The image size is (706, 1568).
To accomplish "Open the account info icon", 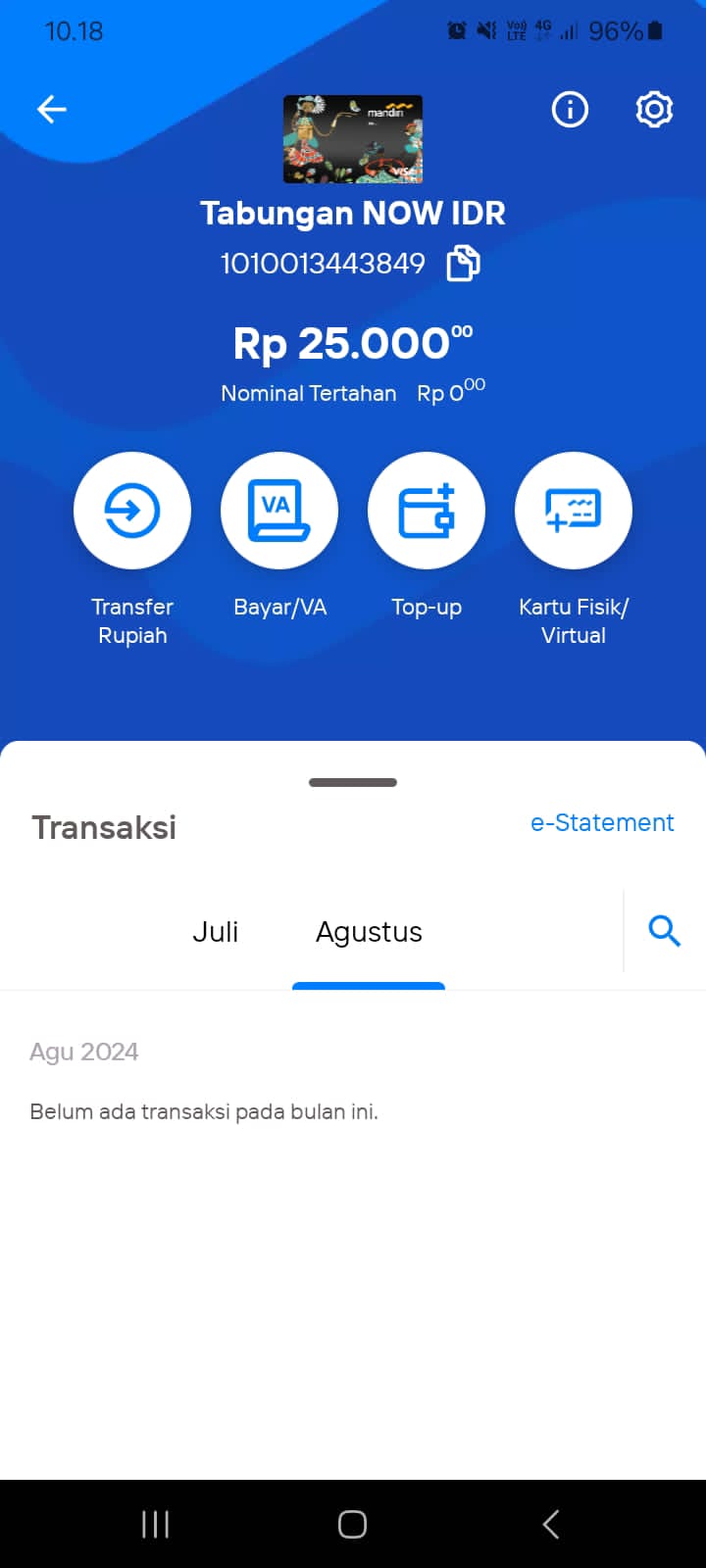I will click(x=570, y=109).
